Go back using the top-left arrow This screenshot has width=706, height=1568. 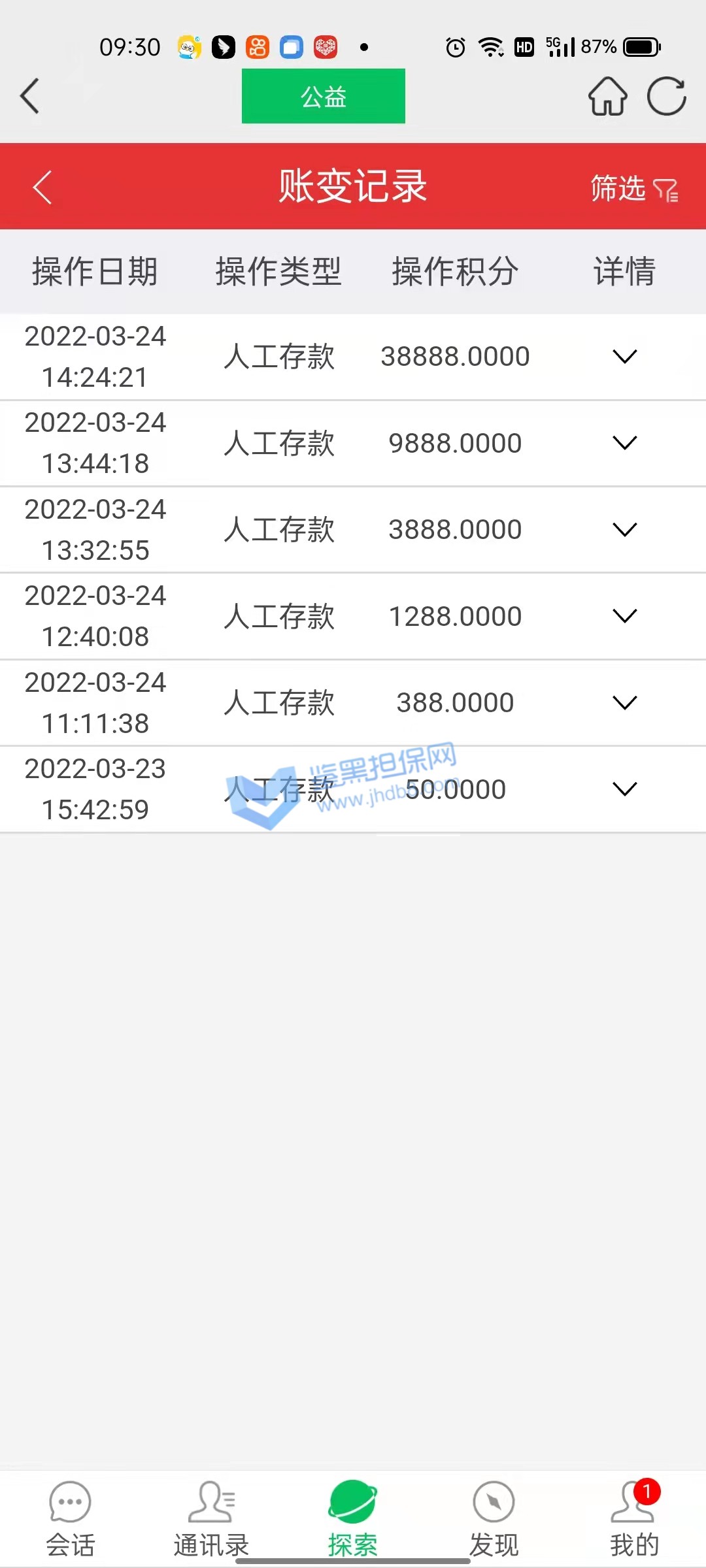click(30, 96)
